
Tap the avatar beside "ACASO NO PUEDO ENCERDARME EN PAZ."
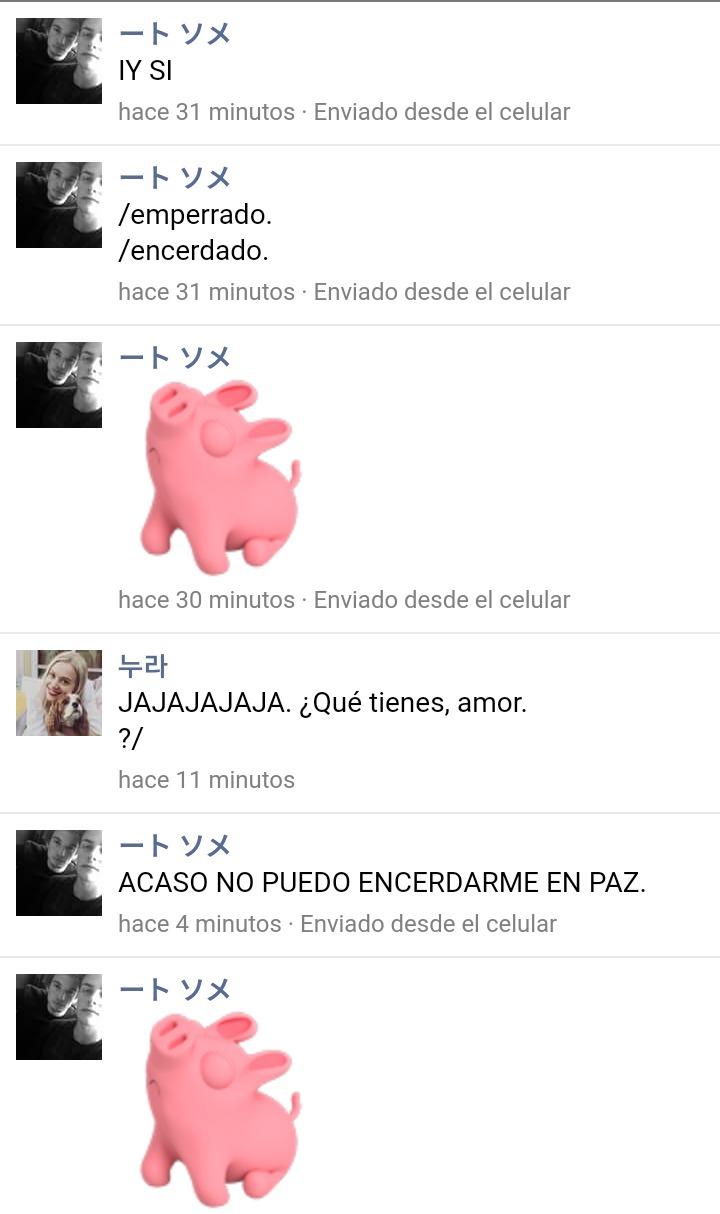(x=59, y=873)
